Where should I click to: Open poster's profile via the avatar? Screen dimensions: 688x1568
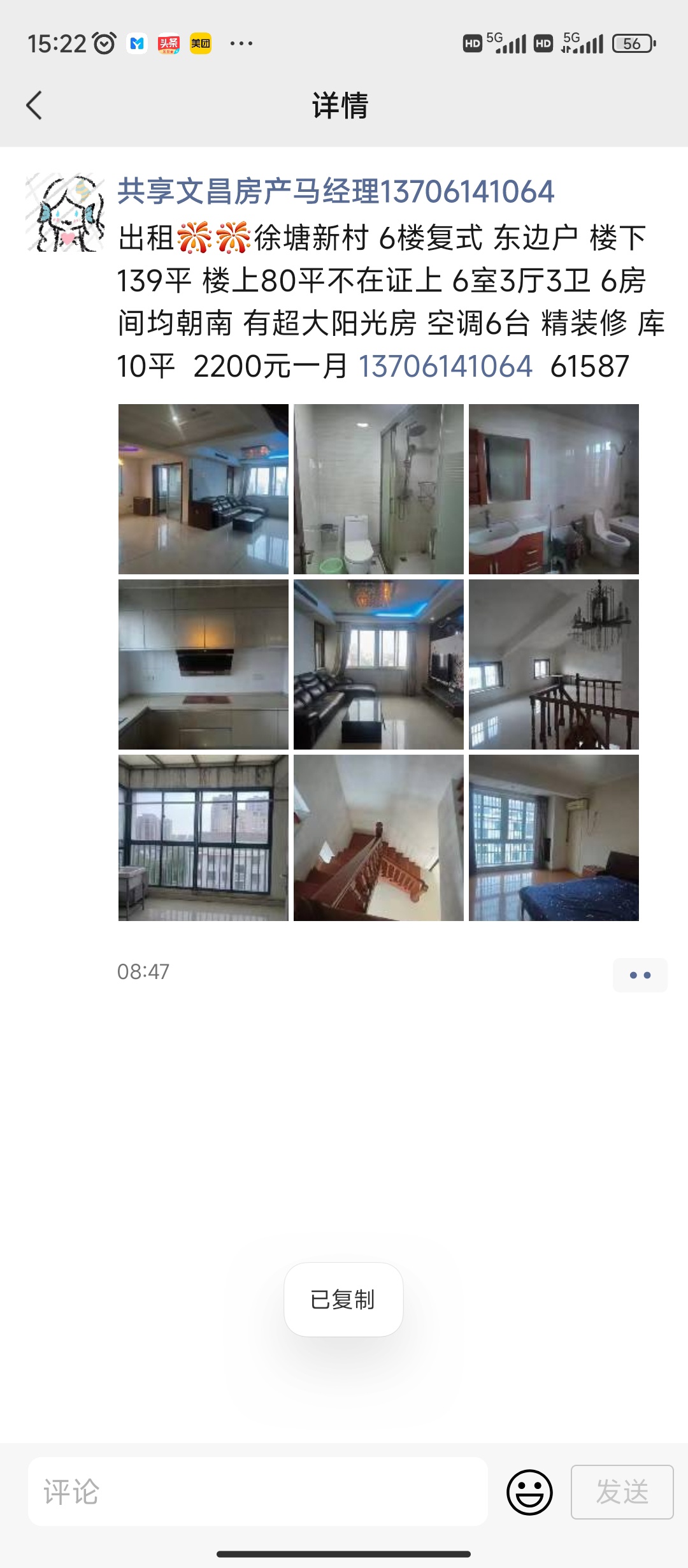(x=66, y=212)
